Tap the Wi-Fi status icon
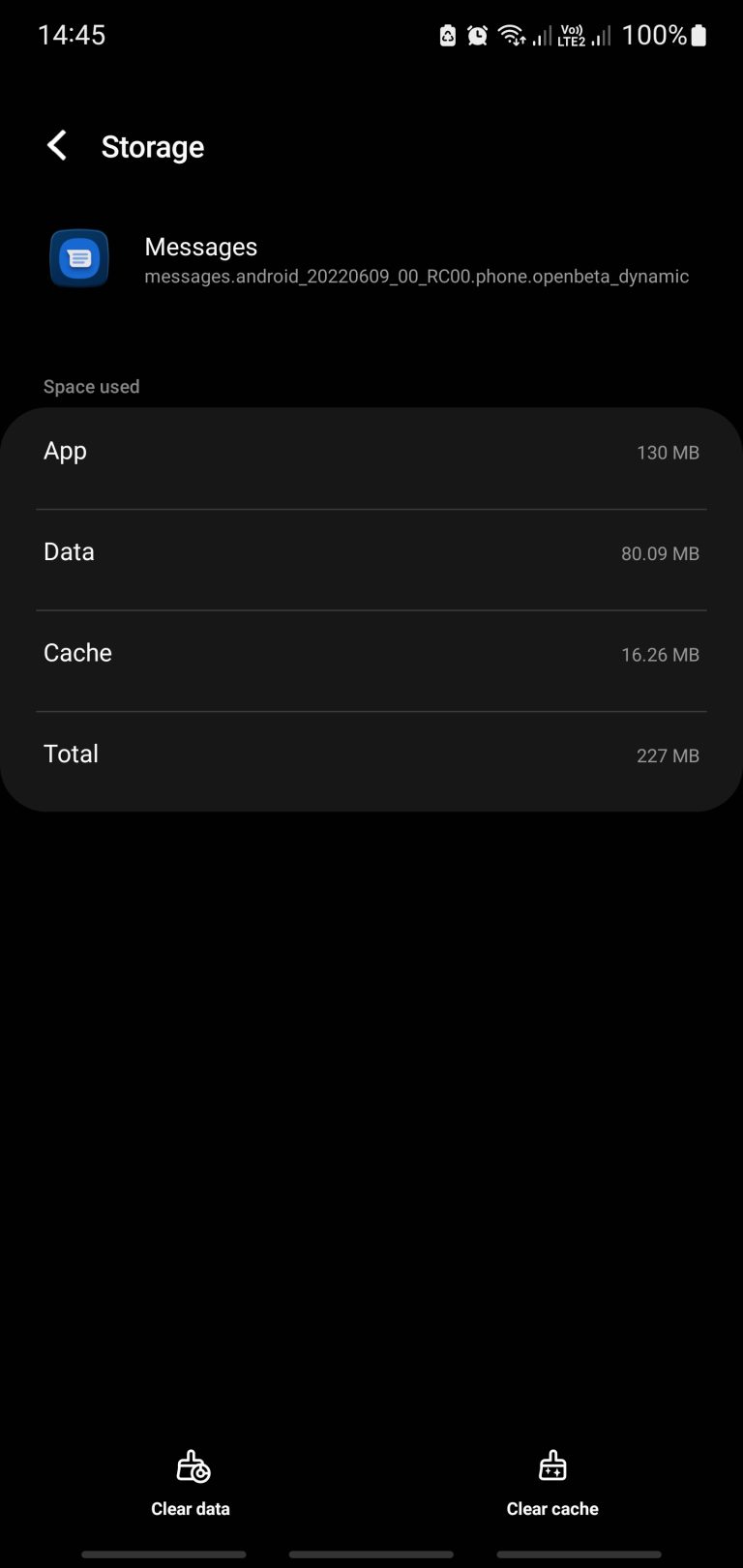Image resolution: width=743 pixels, height=1568 pixels. [x=510, y=35]
